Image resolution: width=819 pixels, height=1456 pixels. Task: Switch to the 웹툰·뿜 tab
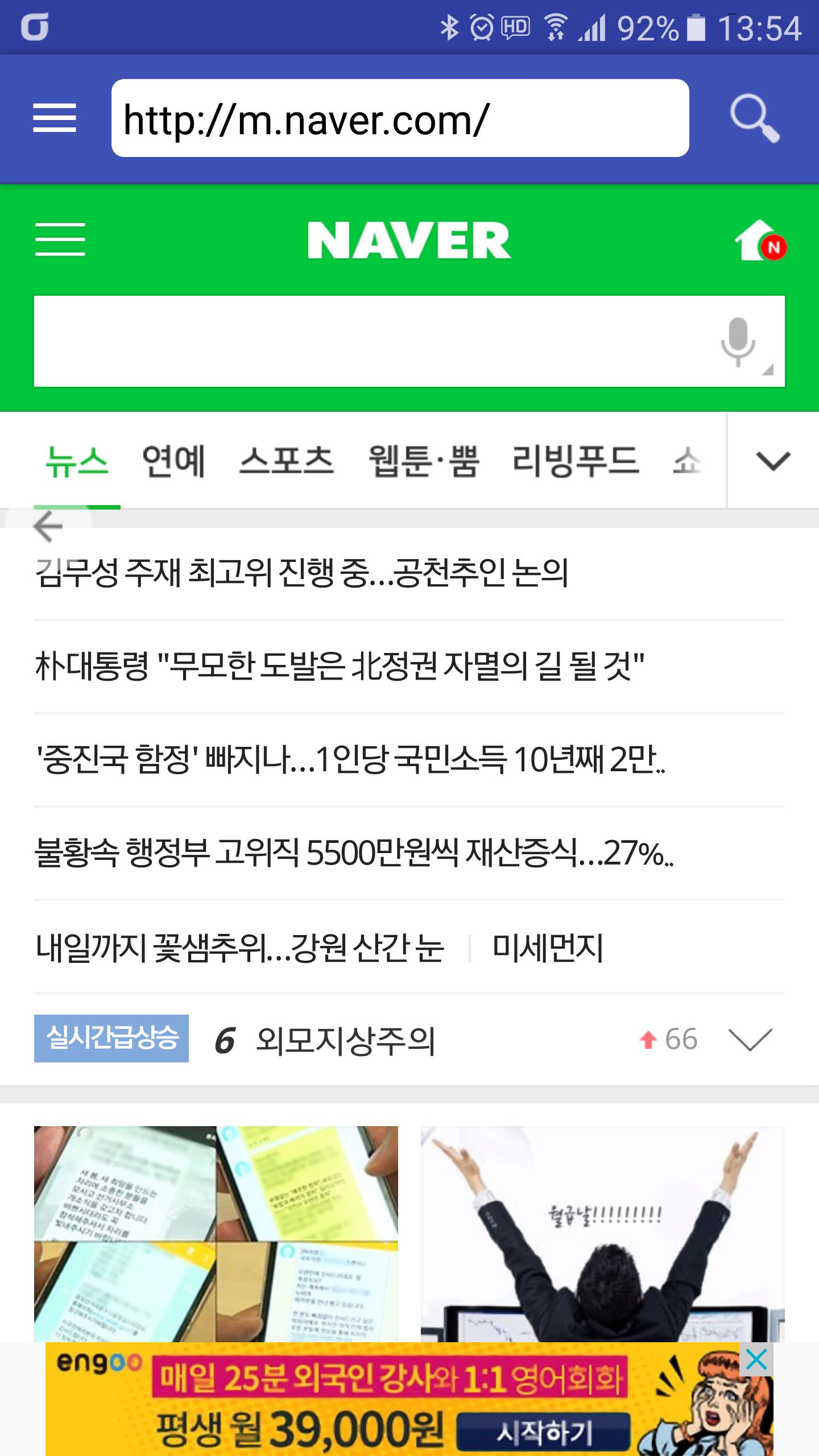coord(424,461)
